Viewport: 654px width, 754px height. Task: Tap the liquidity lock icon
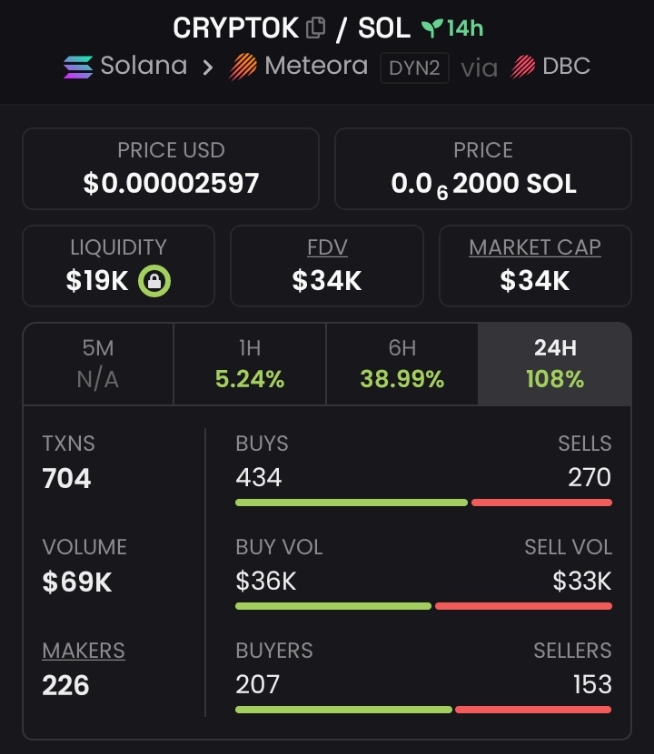point(154,281)
